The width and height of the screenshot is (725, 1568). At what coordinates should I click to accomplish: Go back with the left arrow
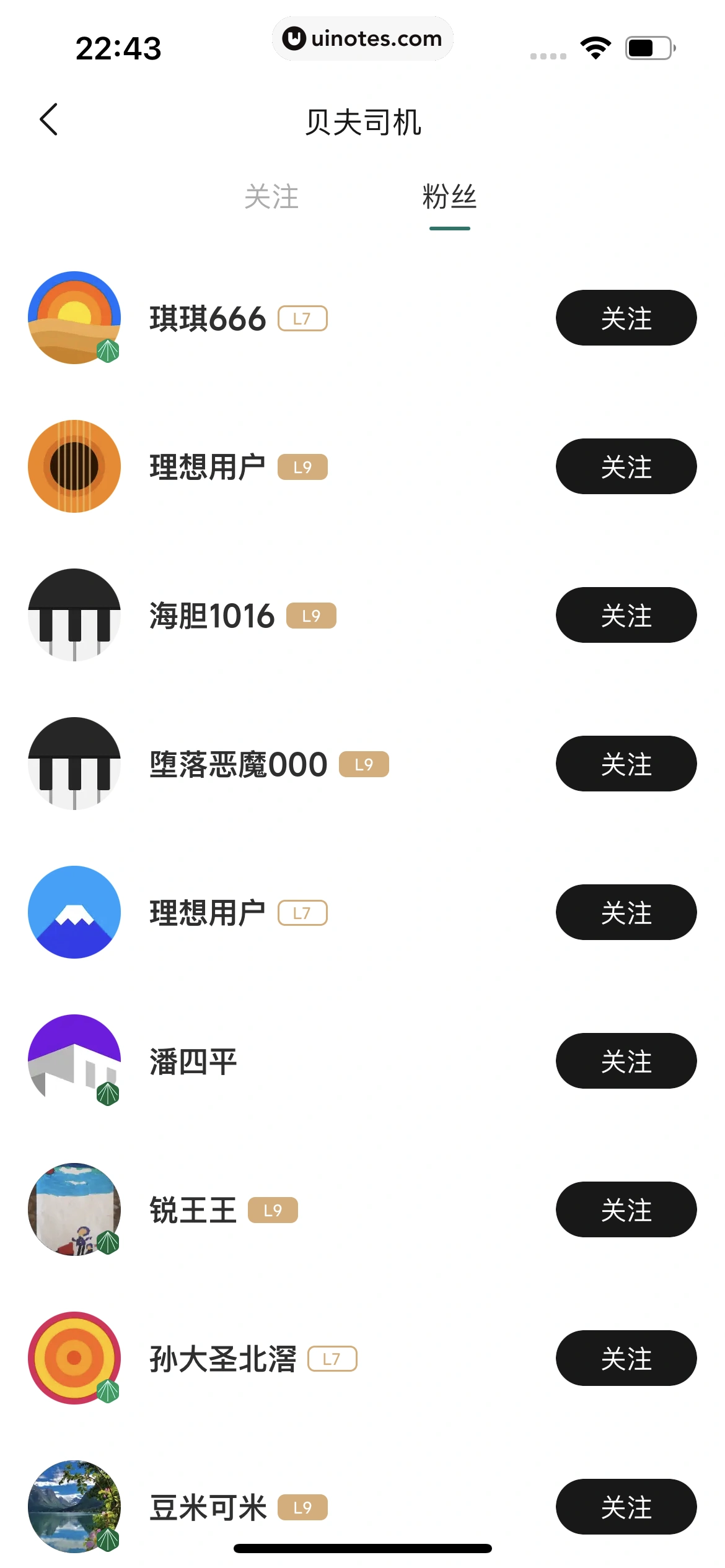pyautogui.click(x=50, y=120)
